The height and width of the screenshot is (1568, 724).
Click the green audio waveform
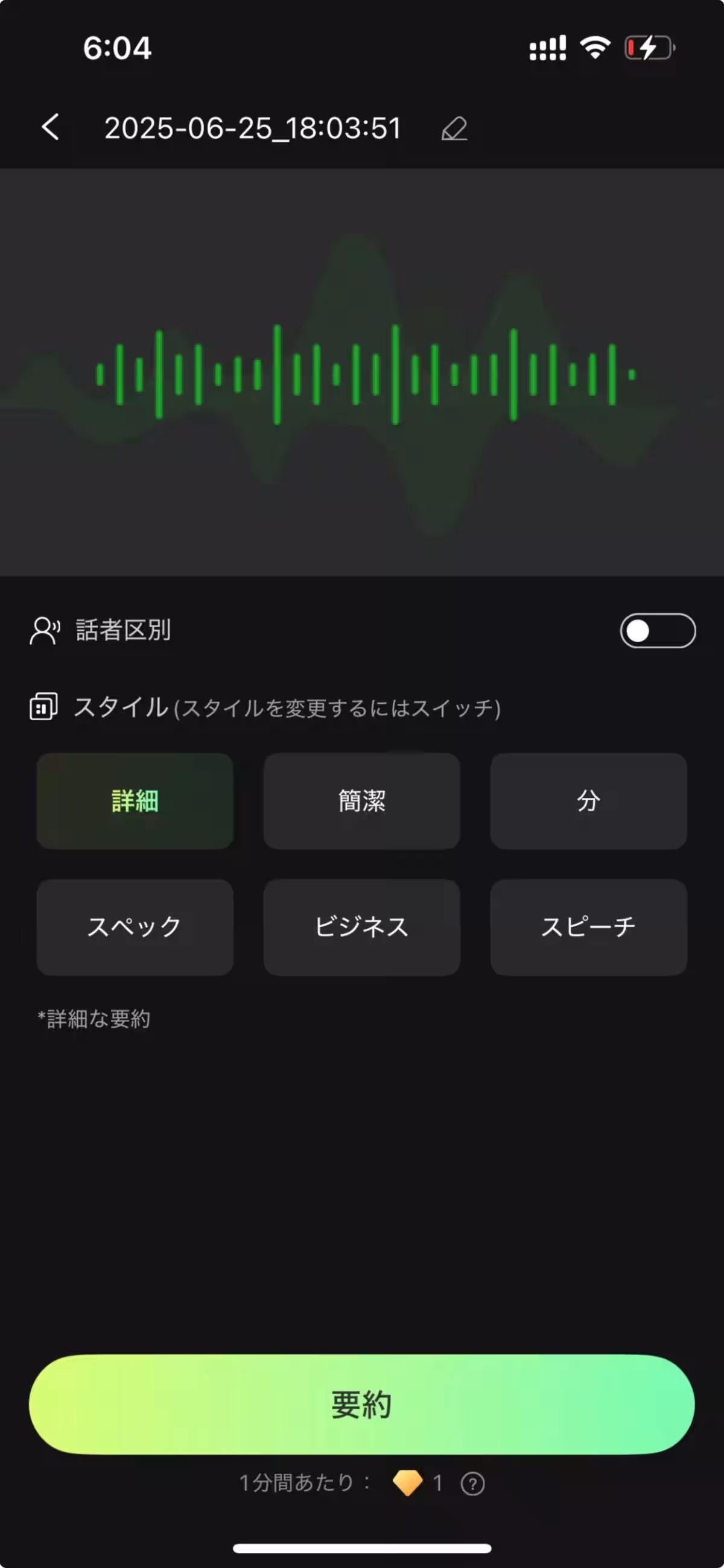coord(361,375)
